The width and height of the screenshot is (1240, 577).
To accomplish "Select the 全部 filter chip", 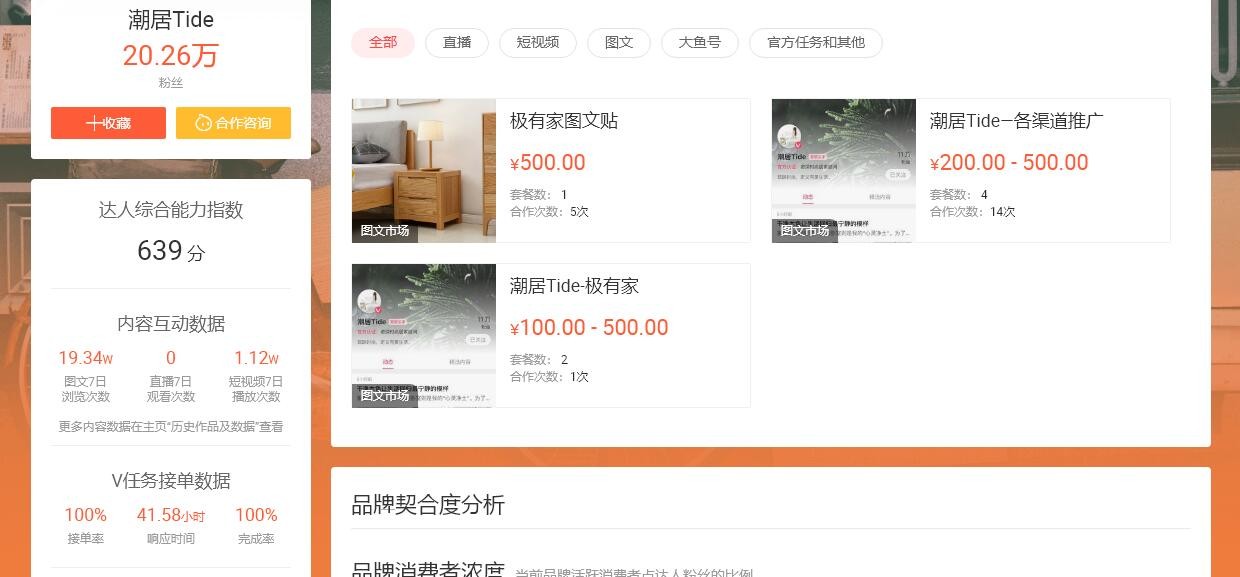I will click(x=383, y=43).
